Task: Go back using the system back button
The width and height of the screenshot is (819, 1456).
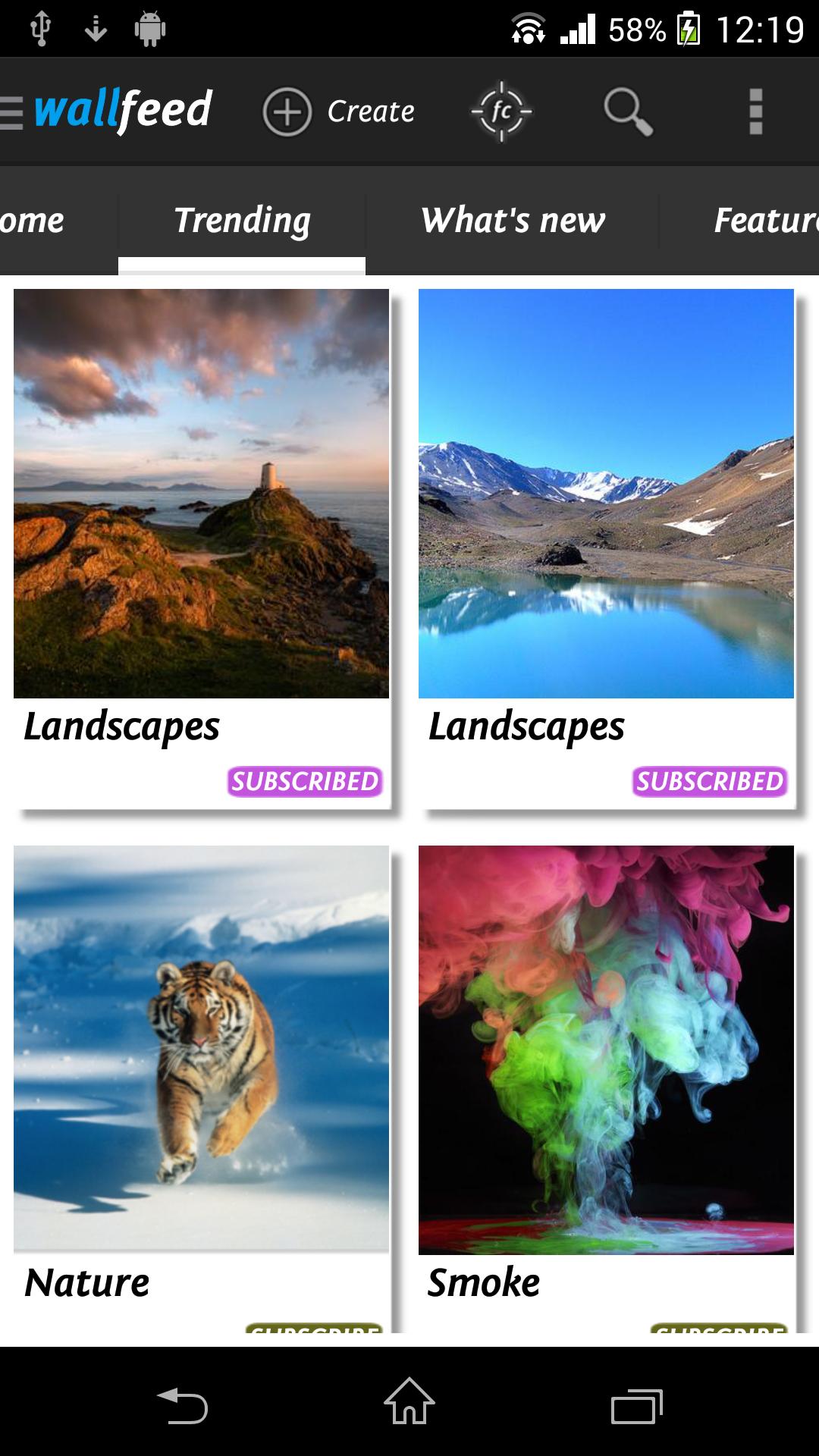Action: [x=182, y=1405]
